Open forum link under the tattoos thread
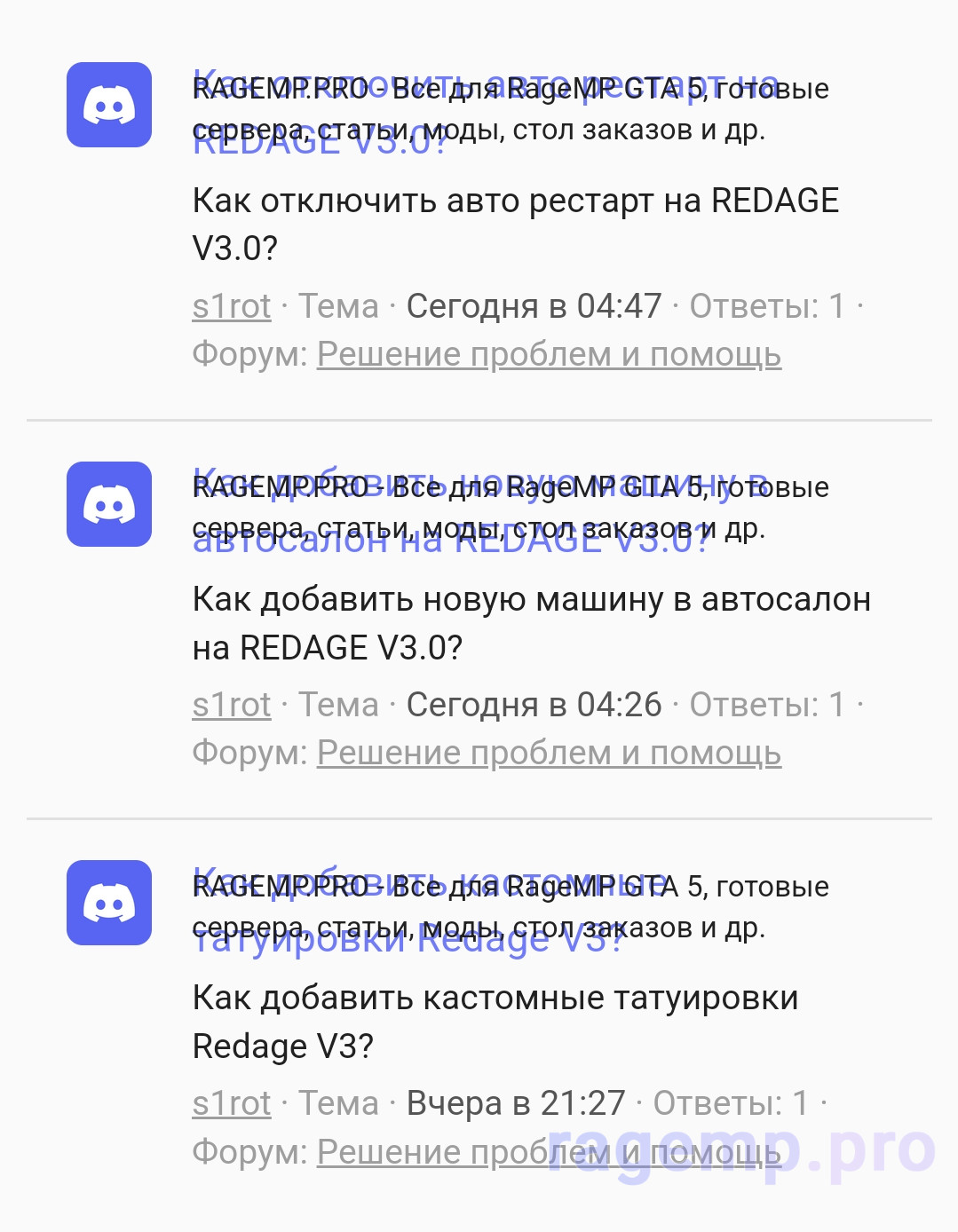The width and height of the screenshot is (958, 1232). point(549,1152)
